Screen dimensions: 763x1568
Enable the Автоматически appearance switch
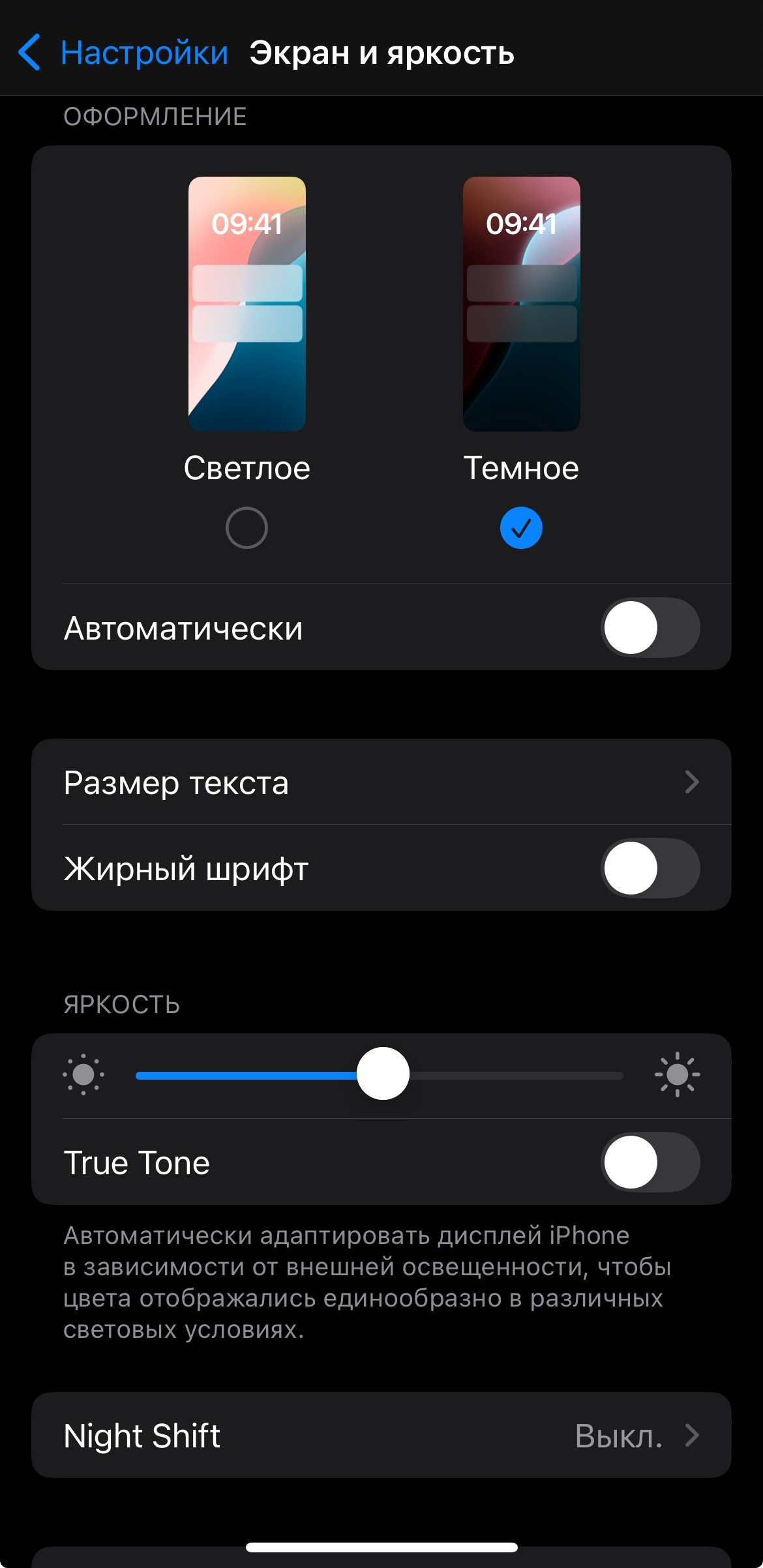coord(650,628)
